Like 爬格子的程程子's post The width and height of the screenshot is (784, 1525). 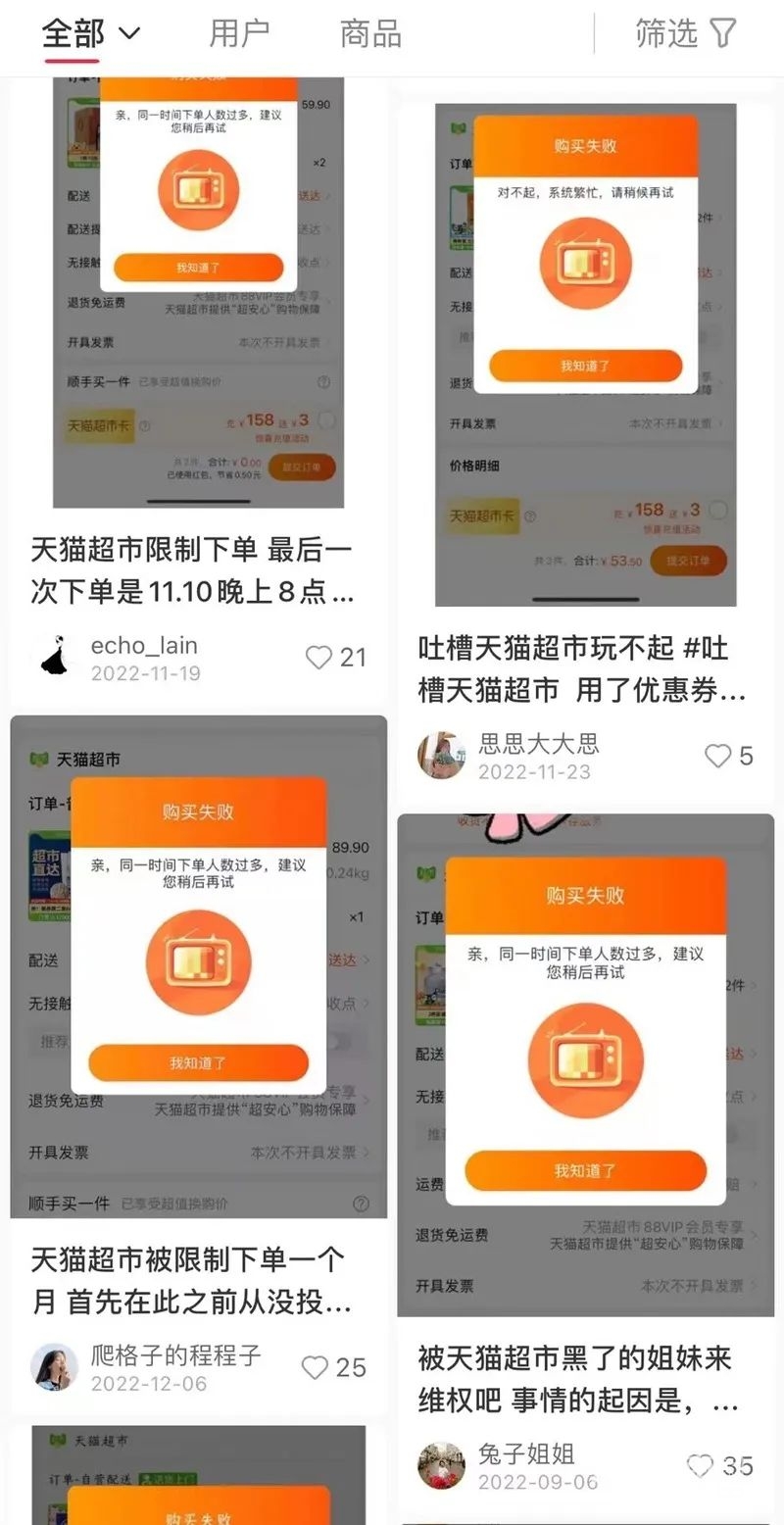click(315, 1368)
